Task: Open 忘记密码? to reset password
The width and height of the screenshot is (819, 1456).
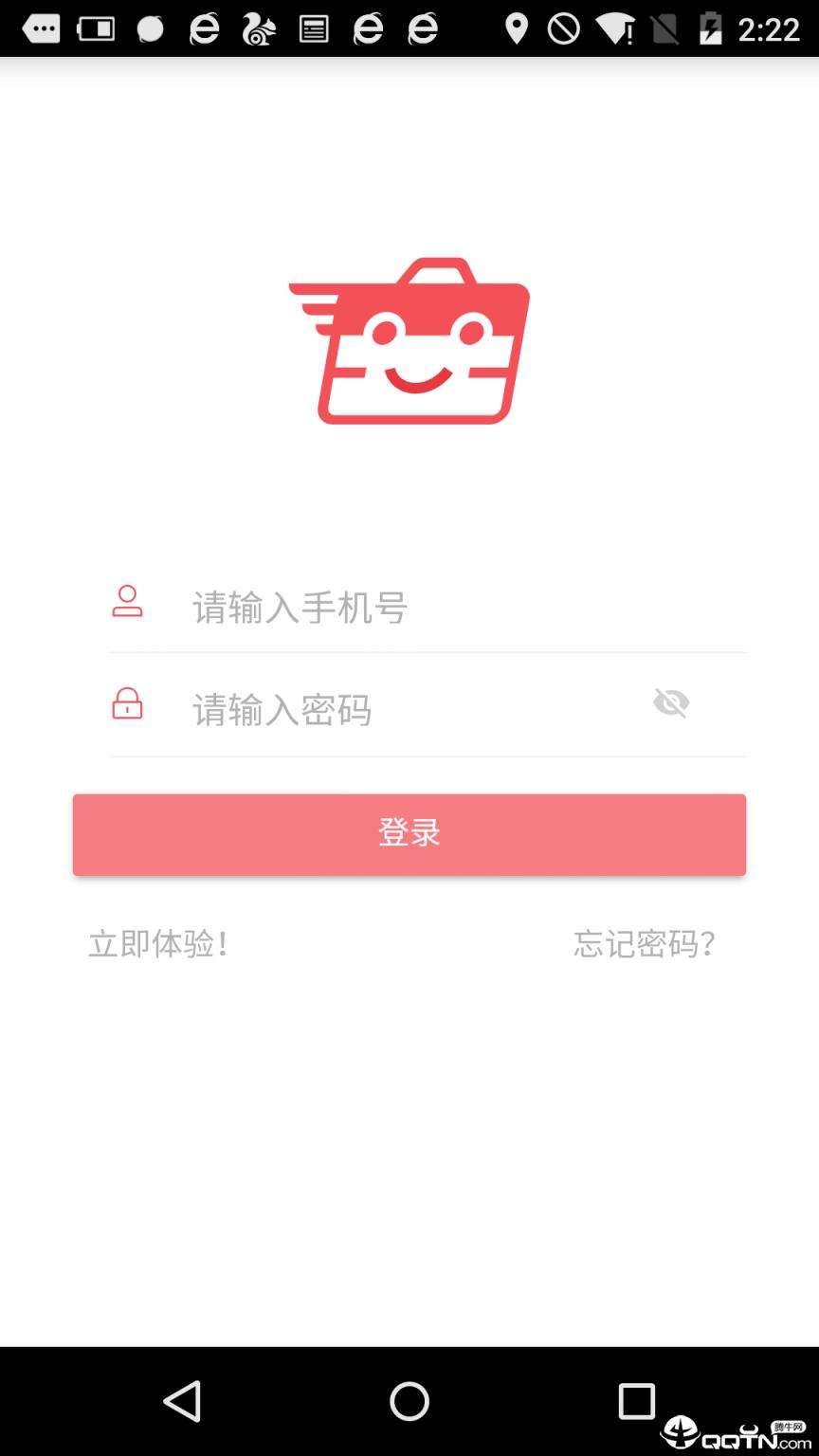Action: 646,944
